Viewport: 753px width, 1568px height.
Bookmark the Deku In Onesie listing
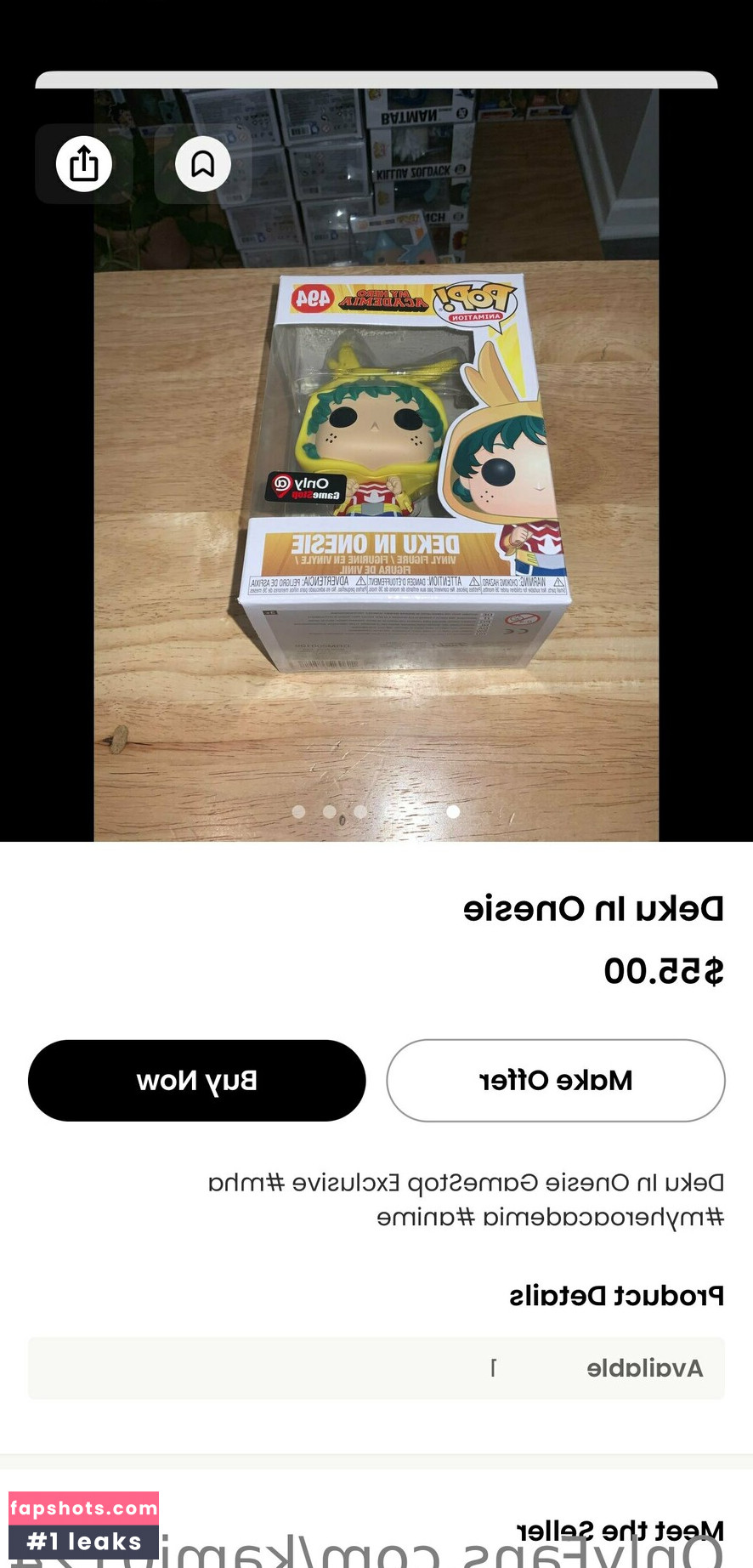202,163
